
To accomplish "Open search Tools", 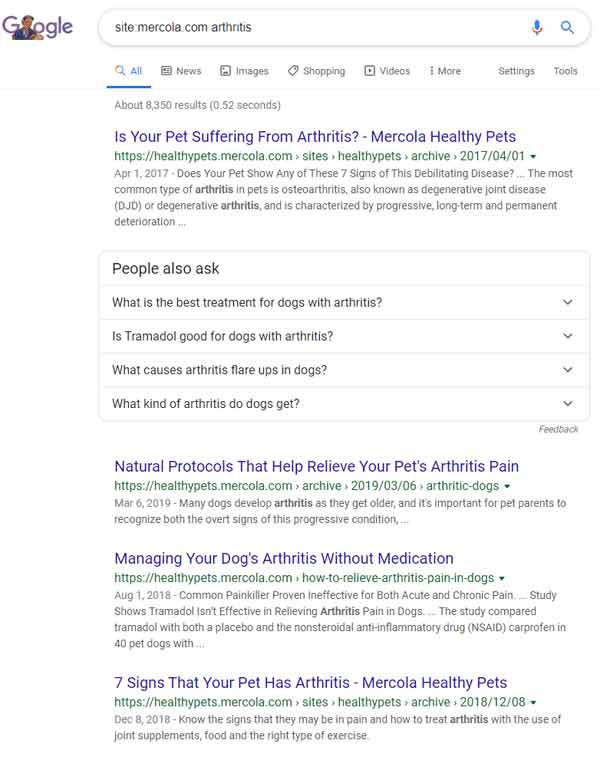I will (565, 71).
